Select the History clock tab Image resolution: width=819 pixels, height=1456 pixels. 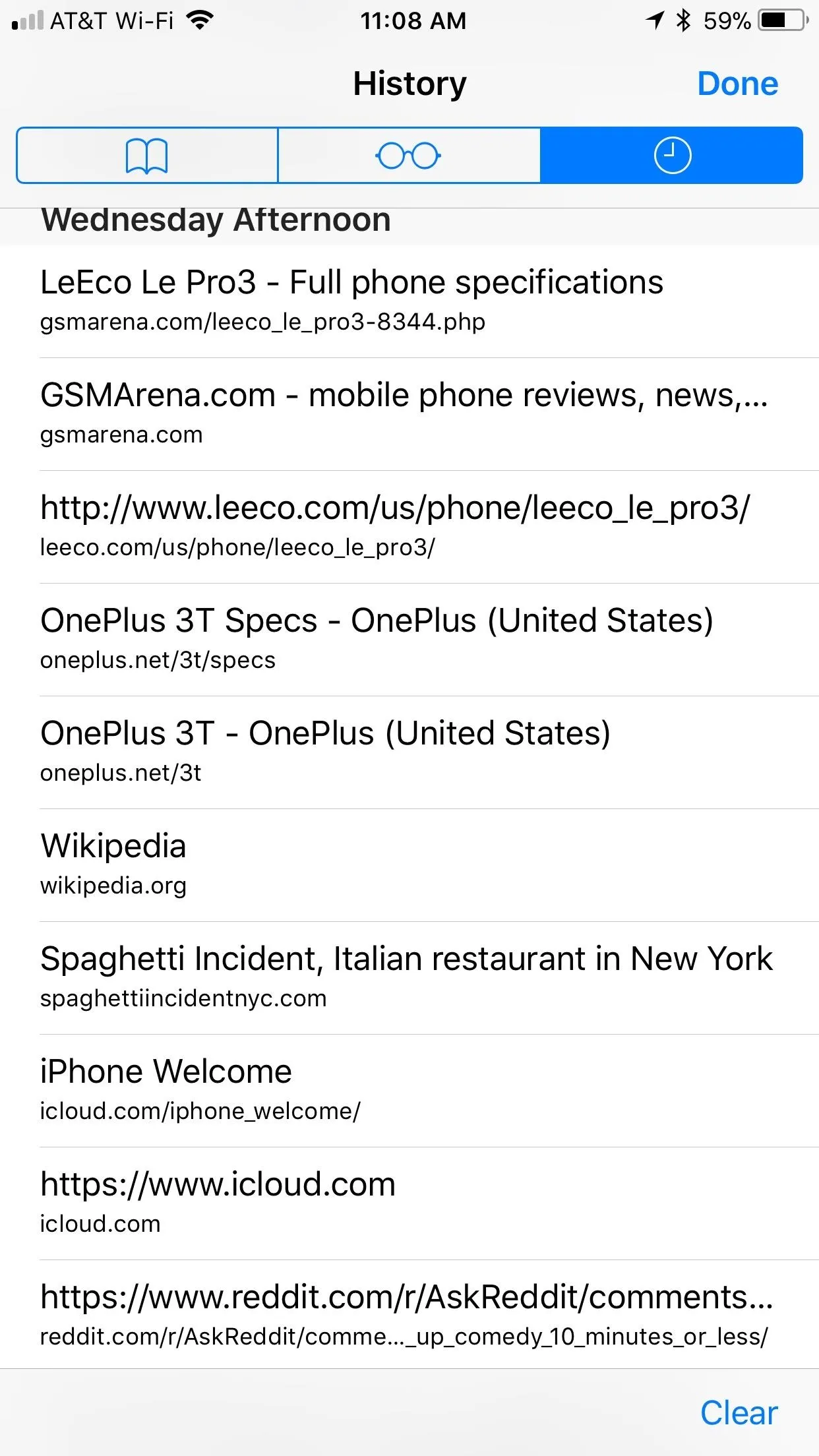[671, 156]
